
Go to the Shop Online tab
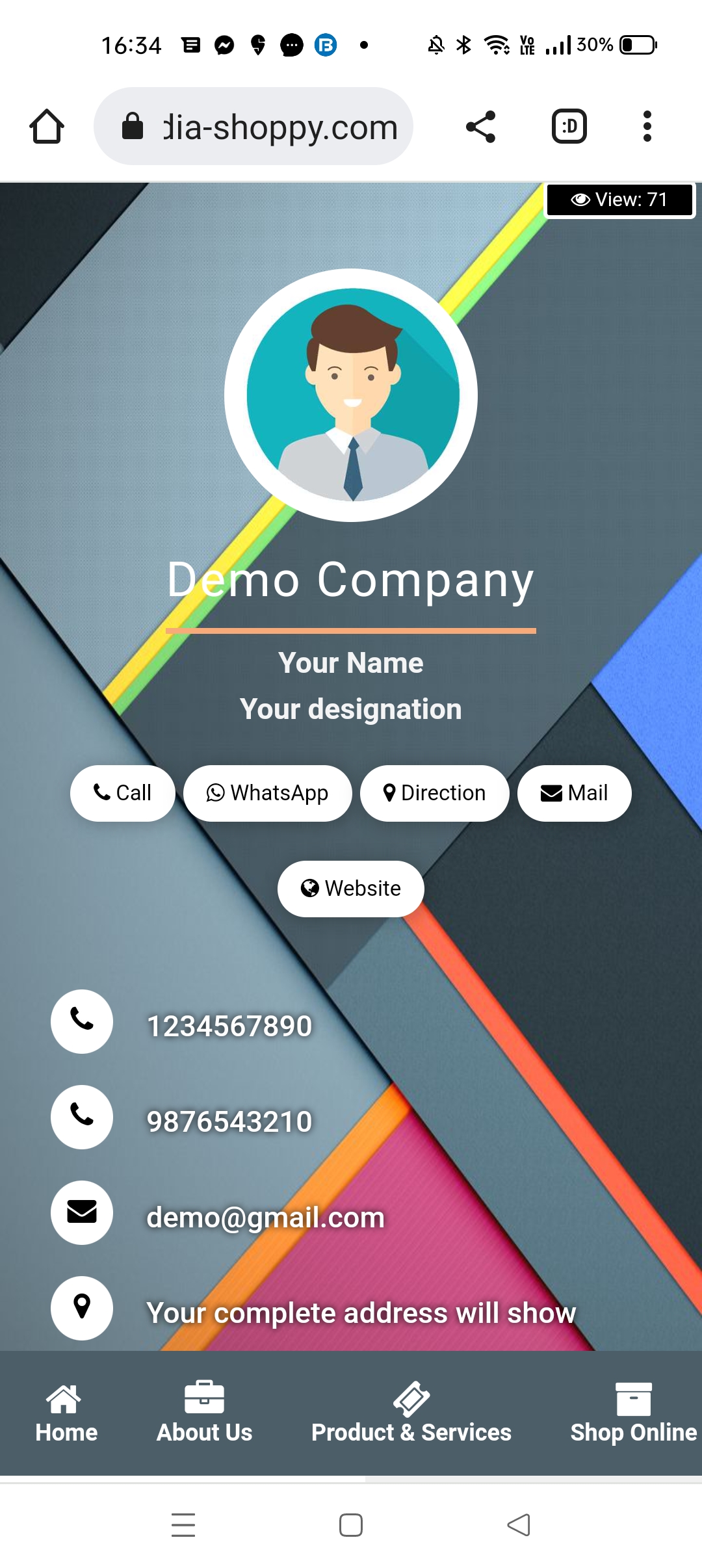[633, 1413]
